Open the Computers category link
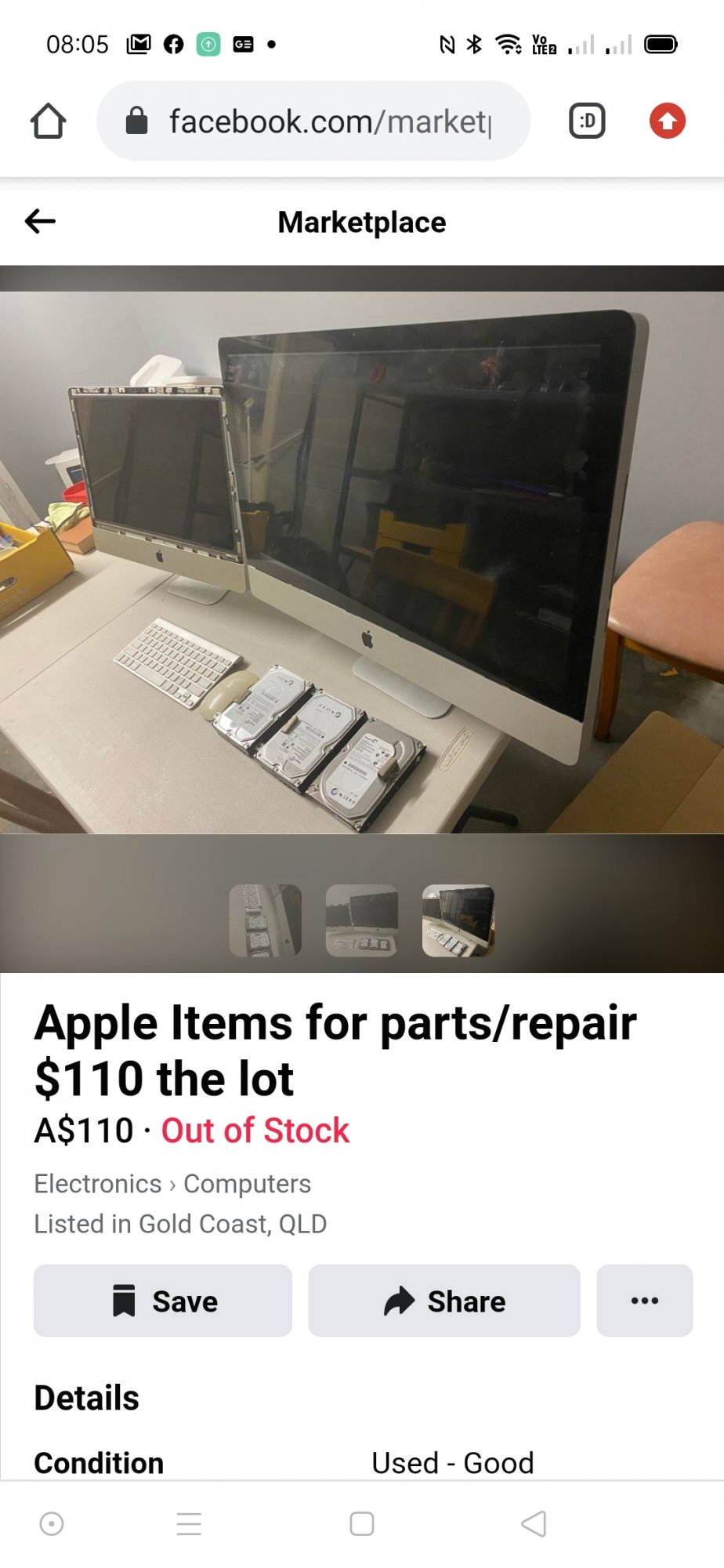Image resolution: width=724 pixels, height=1568 pixels. tap(247, 1184)
